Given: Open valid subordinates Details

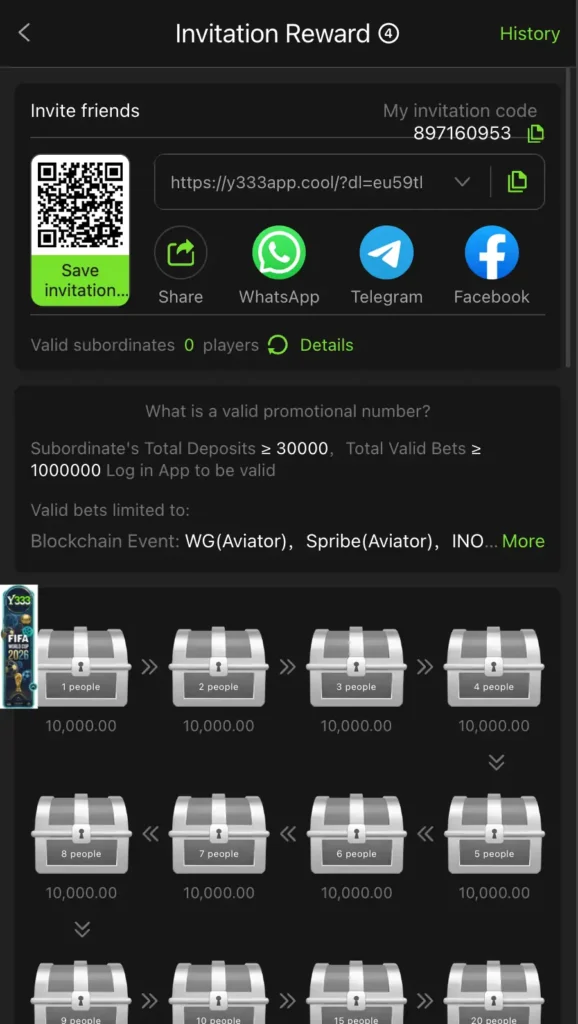Looking at the screenshot, I should 327,345.
